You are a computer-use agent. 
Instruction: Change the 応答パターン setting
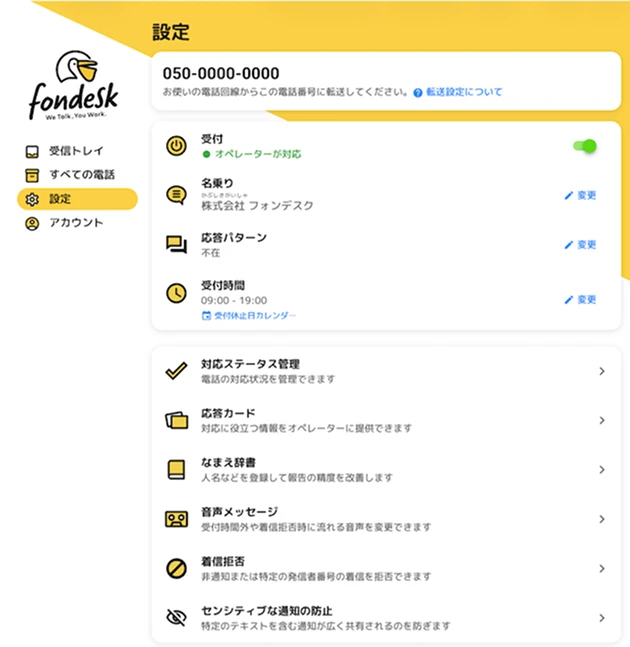point(580,245)
